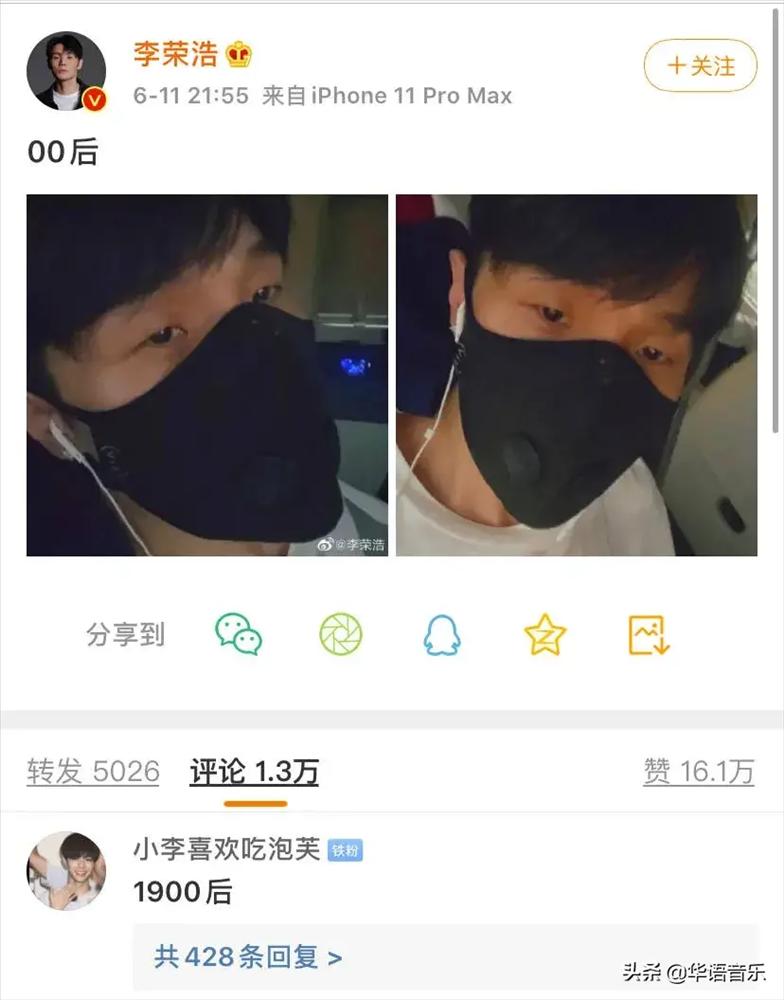The image size is (784, 1000).
Task: Switch to the 转发 5026 tab
Action: 93,772
